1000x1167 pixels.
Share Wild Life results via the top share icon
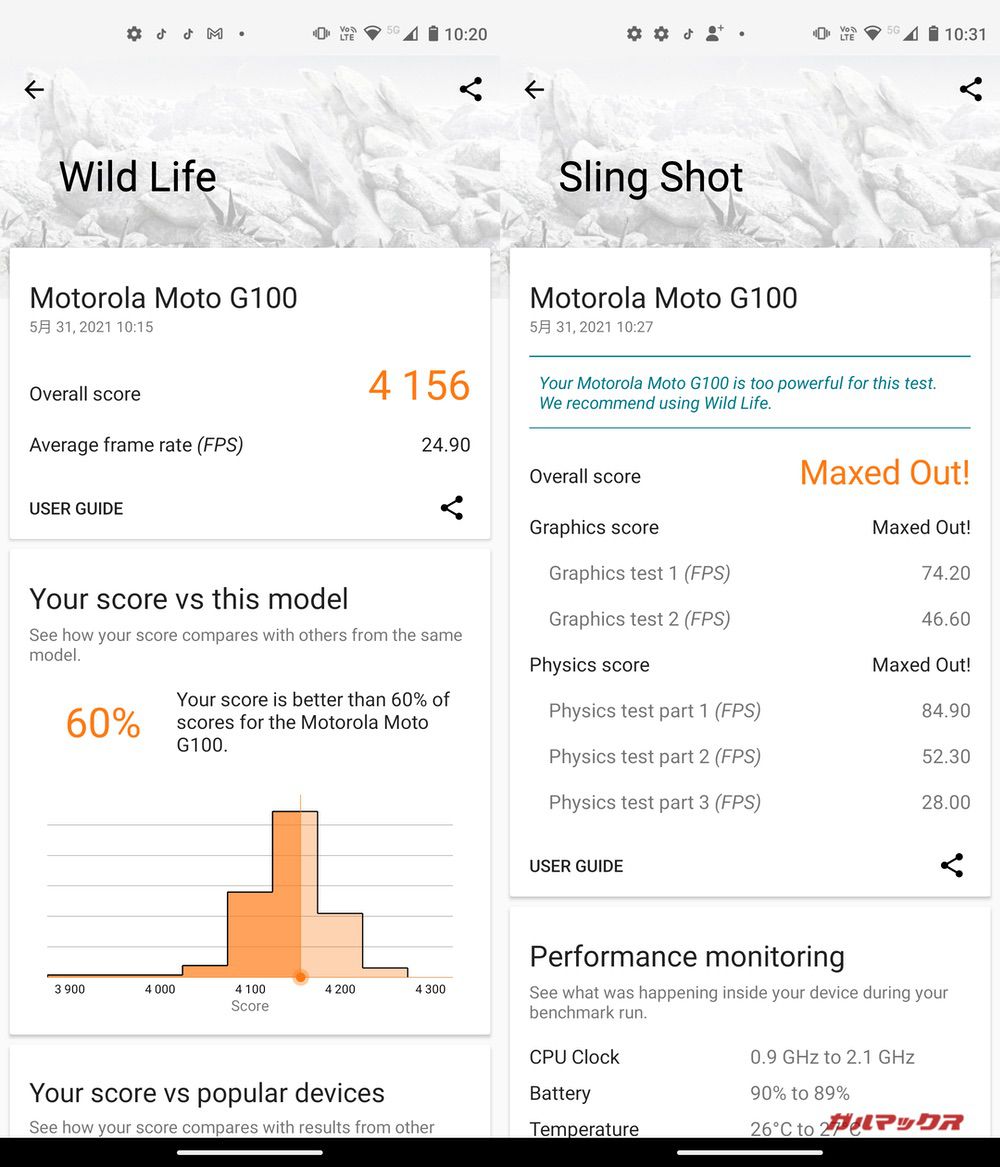coord(470,90)
